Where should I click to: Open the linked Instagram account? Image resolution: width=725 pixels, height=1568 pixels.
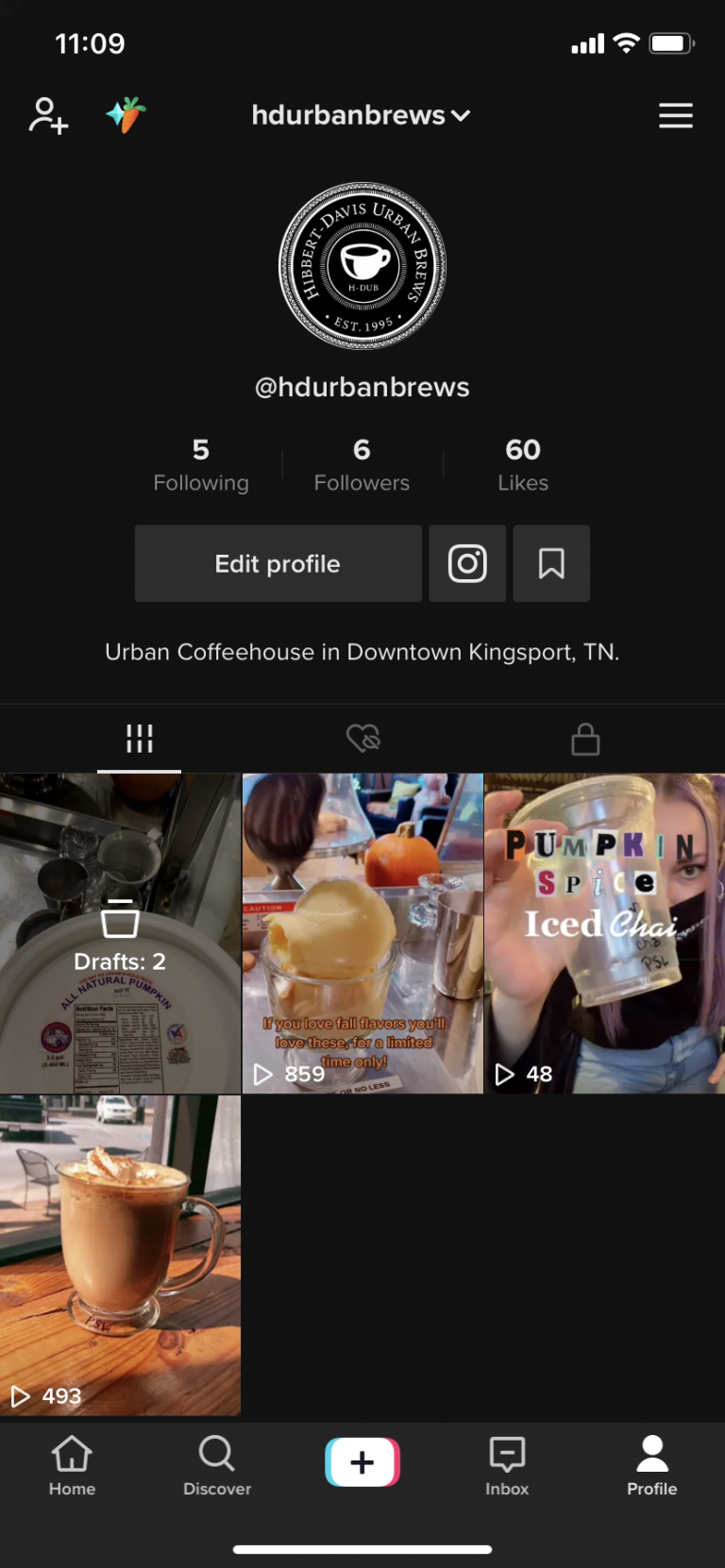coord(467,564)
